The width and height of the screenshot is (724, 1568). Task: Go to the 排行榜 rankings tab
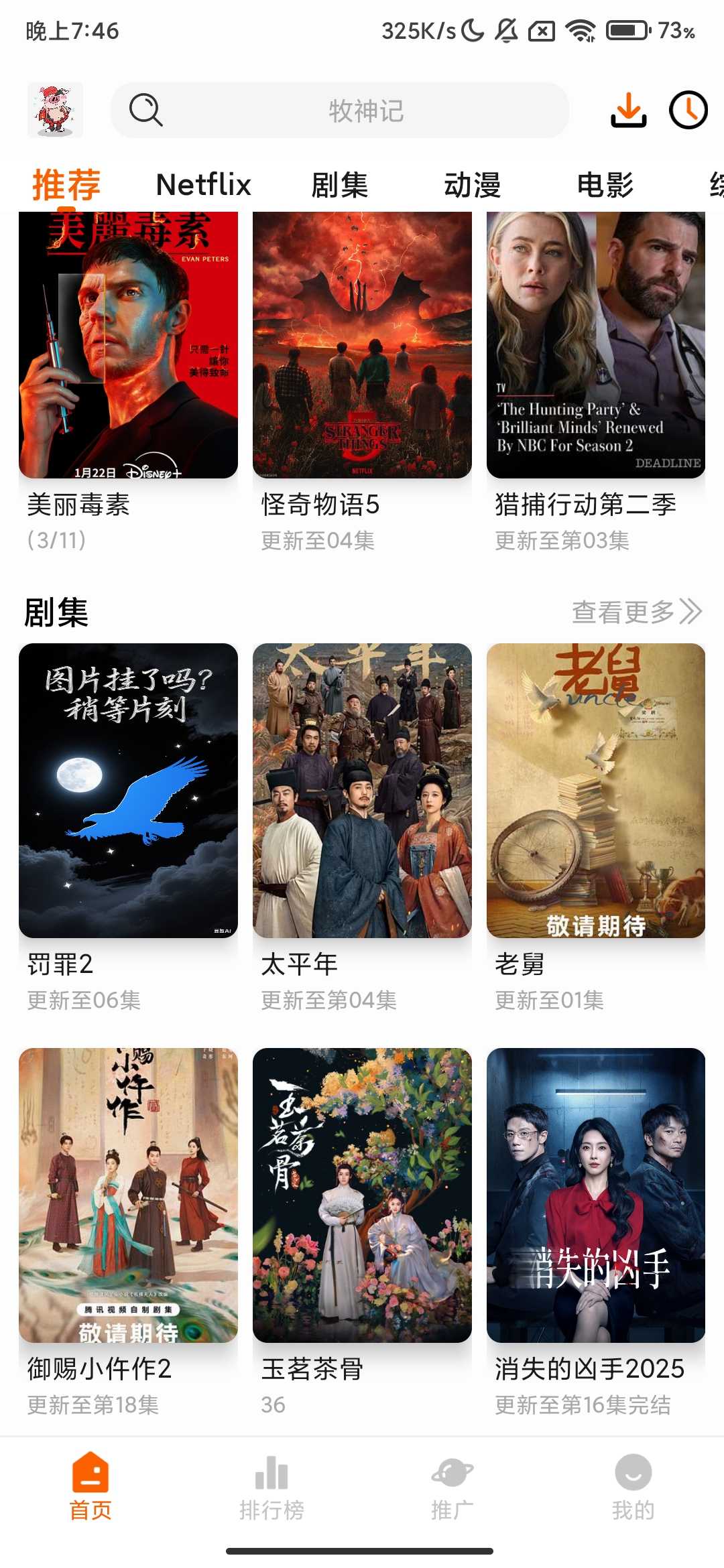(x=271, y=1487)
